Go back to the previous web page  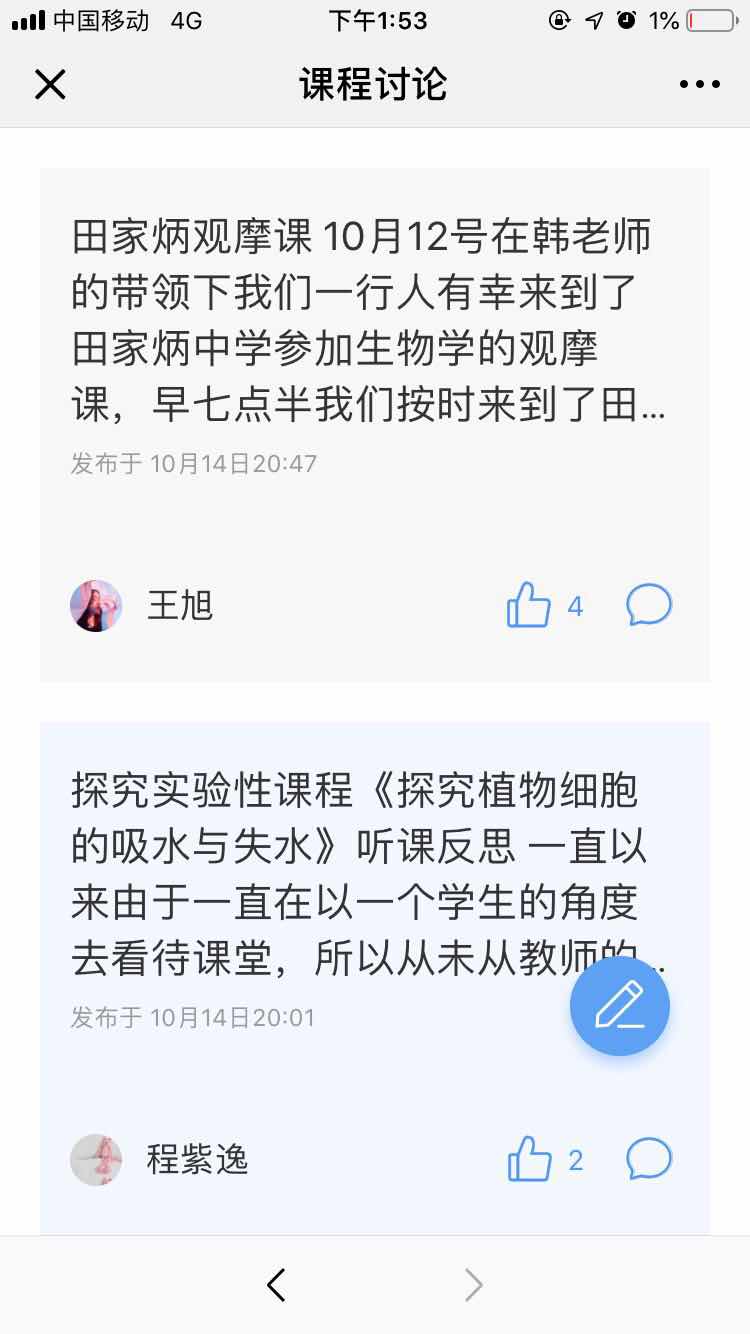point(277,1285)
